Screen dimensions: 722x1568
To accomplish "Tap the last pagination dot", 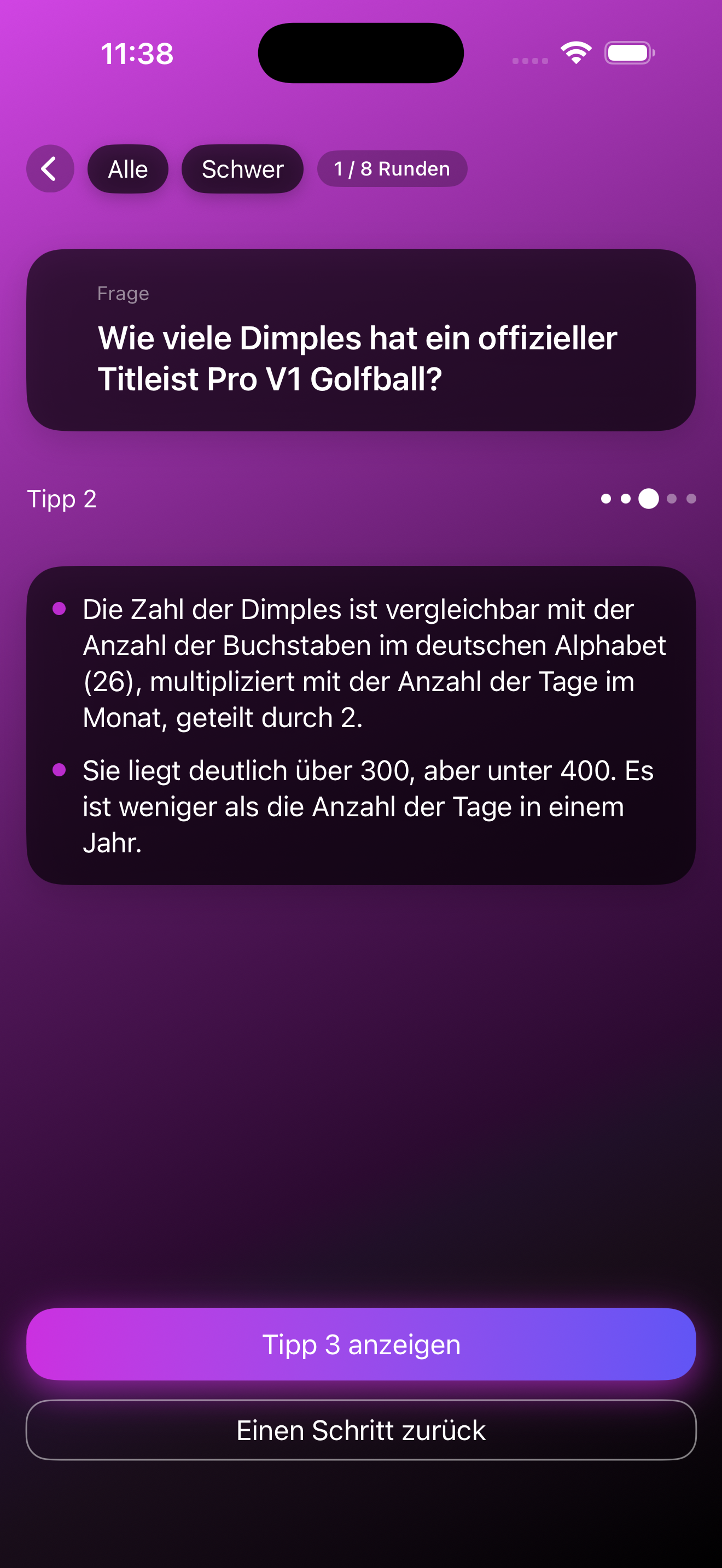I will tap(691, 499).
